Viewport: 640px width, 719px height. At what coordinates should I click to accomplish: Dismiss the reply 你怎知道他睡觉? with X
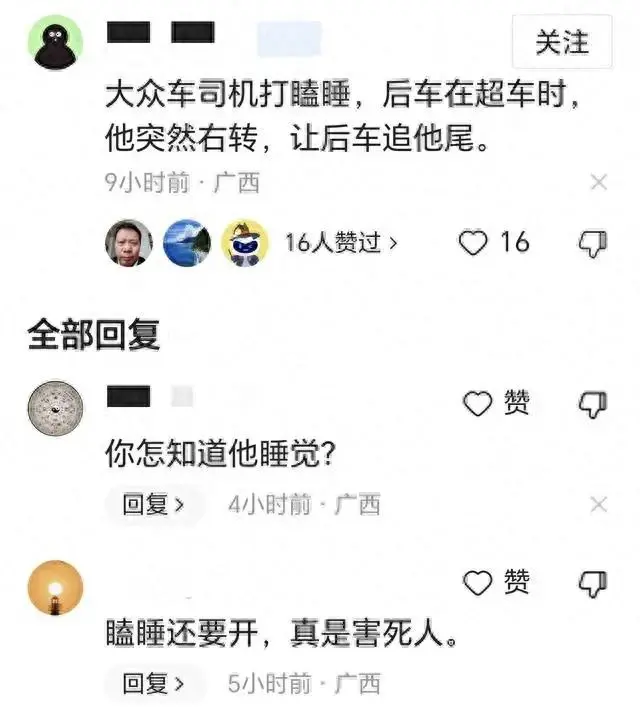(598, 505)
